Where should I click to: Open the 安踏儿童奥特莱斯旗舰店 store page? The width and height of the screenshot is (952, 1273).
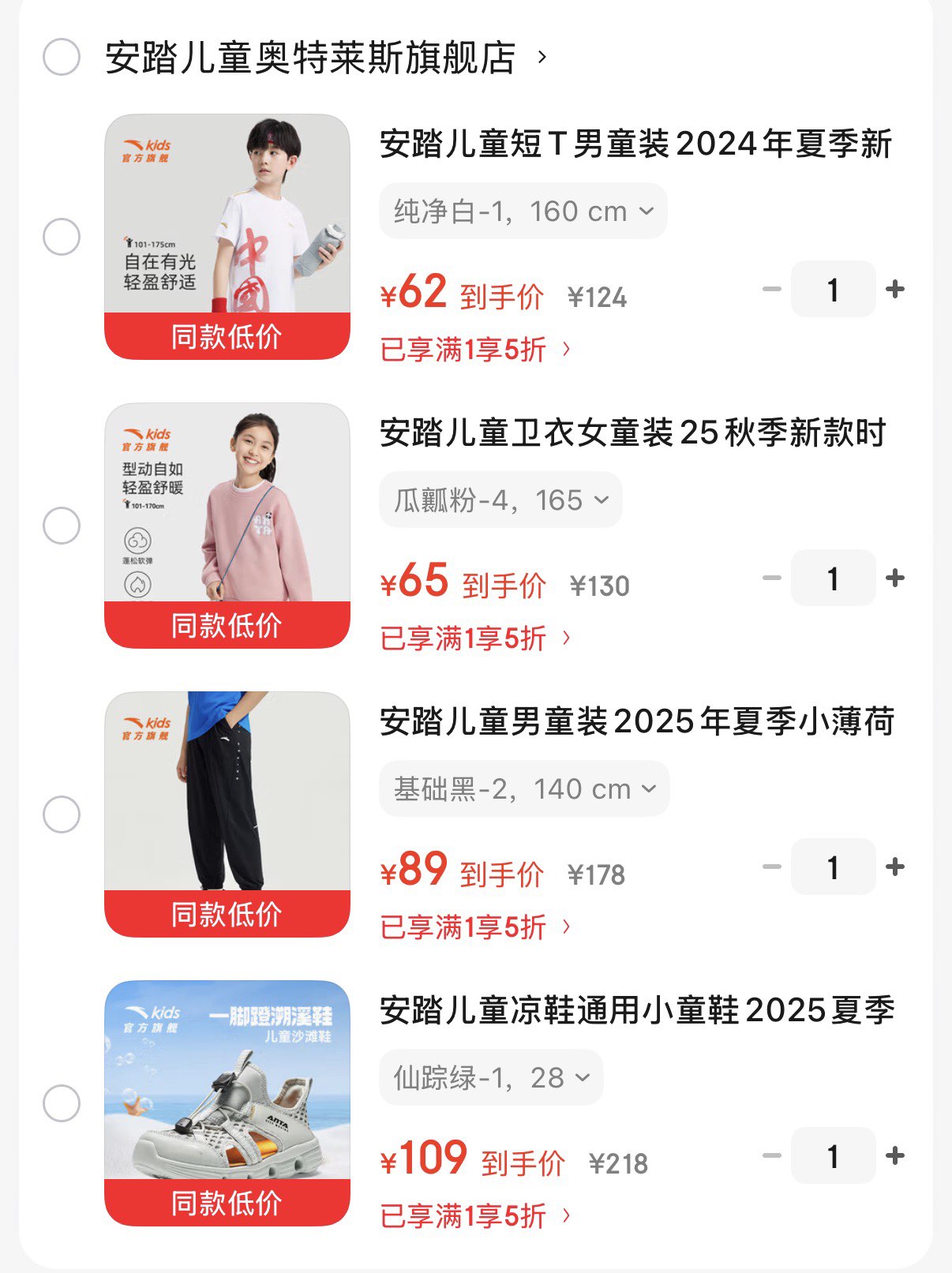[x=310, y=58]
